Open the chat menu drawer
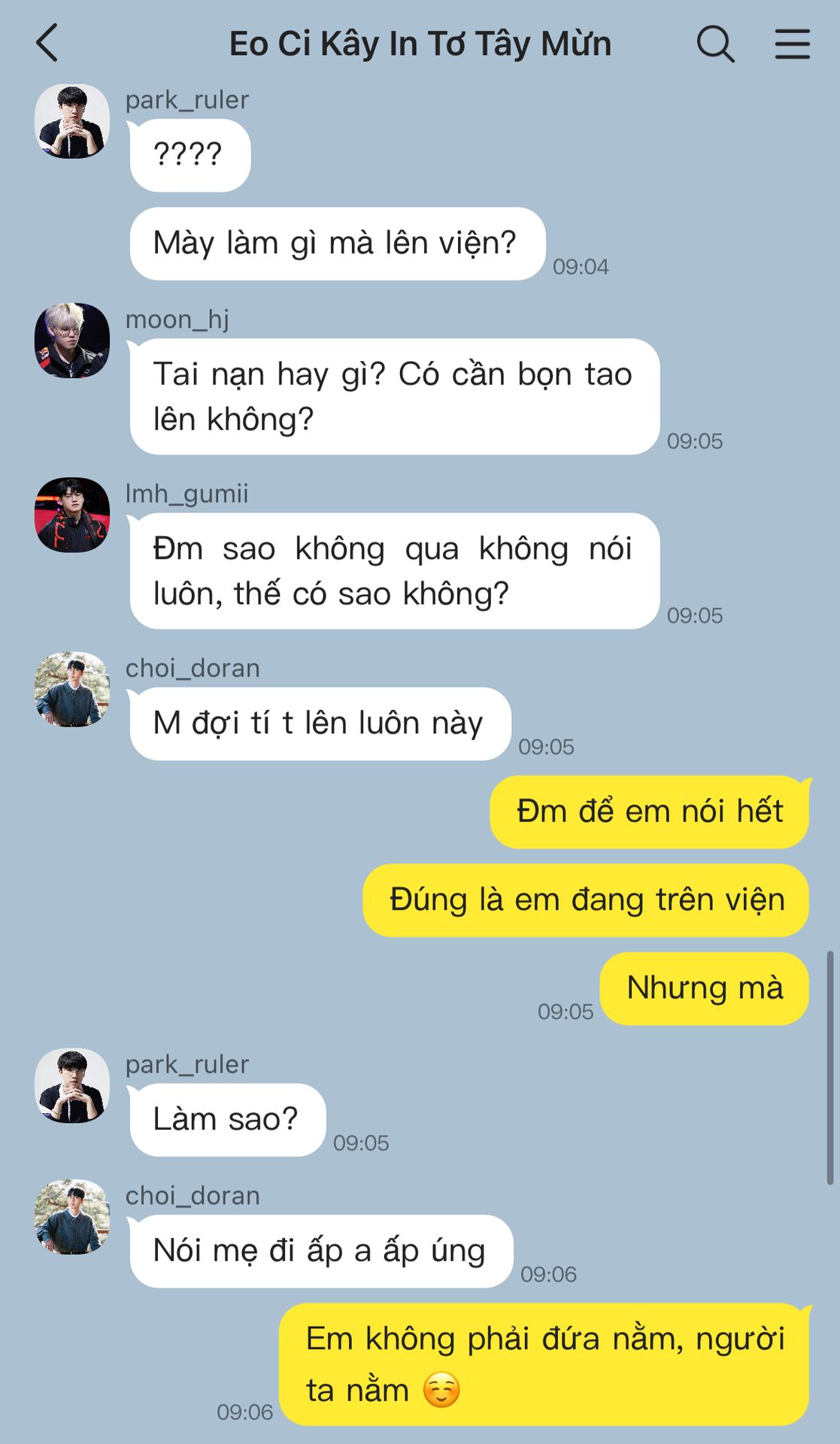The height and width of the screenshot is (1444, 840). coord(793,44)
